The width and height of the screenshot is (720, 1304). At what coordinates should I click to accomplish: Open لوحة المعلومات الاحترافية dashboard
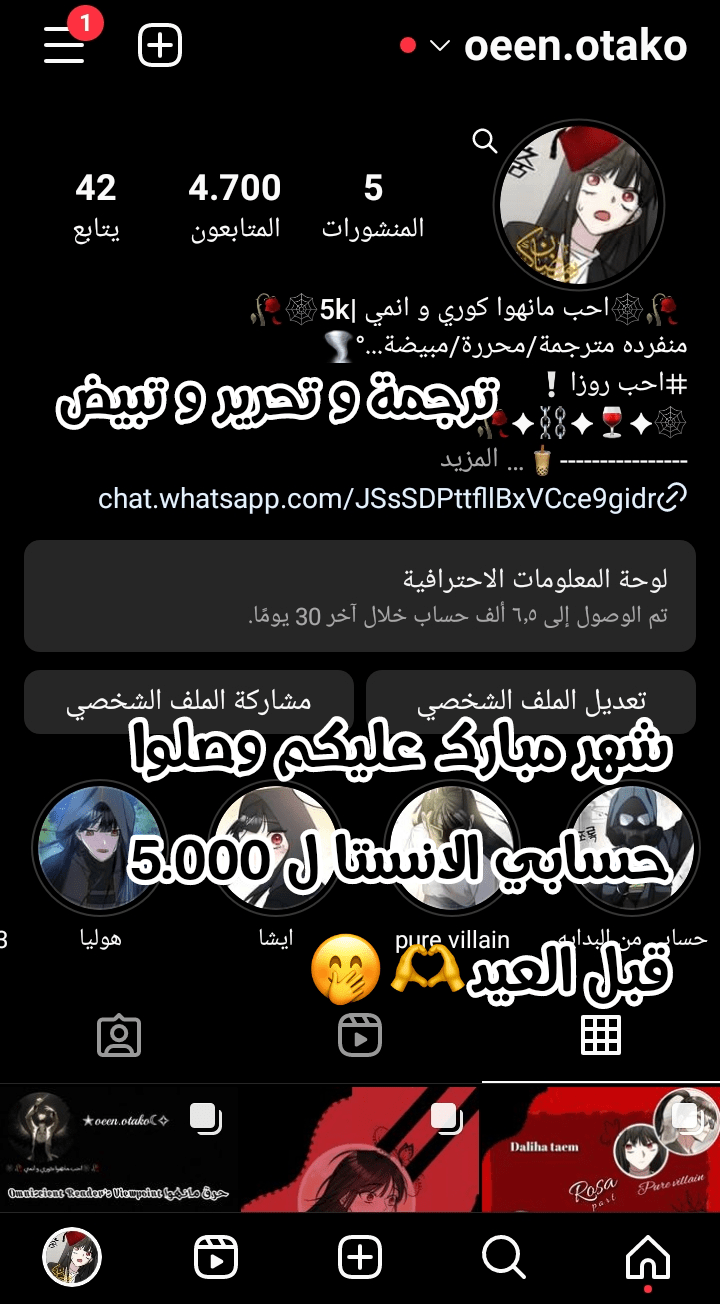click(360, 596)
